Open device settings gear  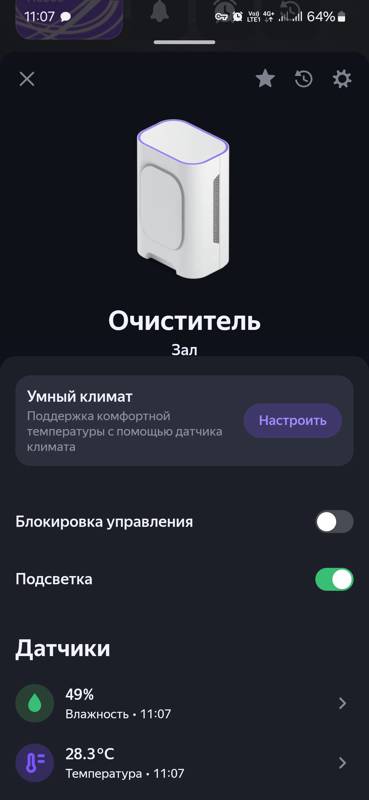click(342, 79)
